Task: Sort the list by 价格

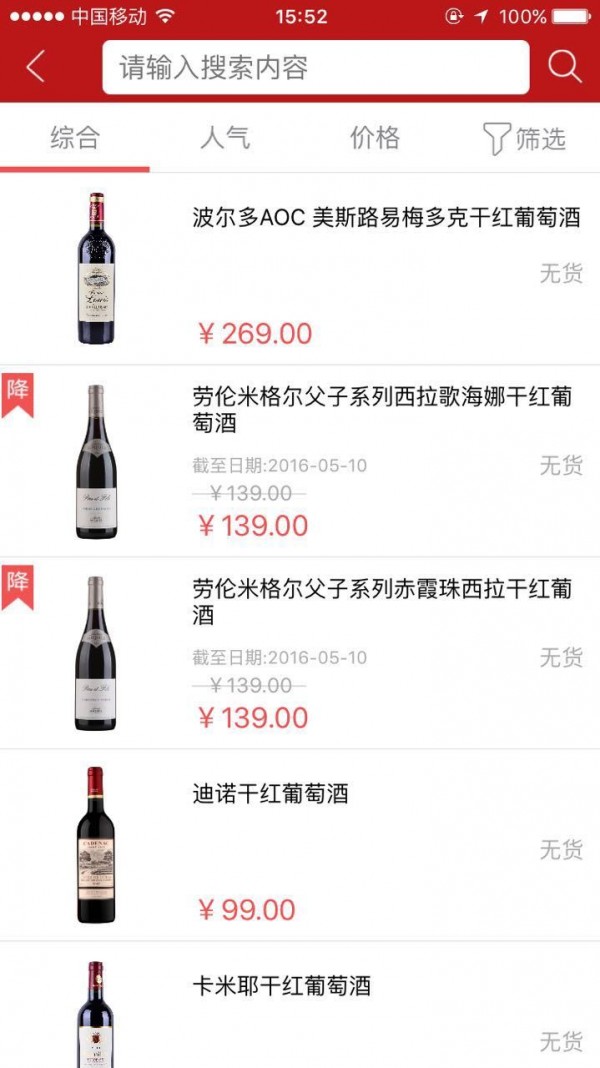Action: (x=375, y=138)
